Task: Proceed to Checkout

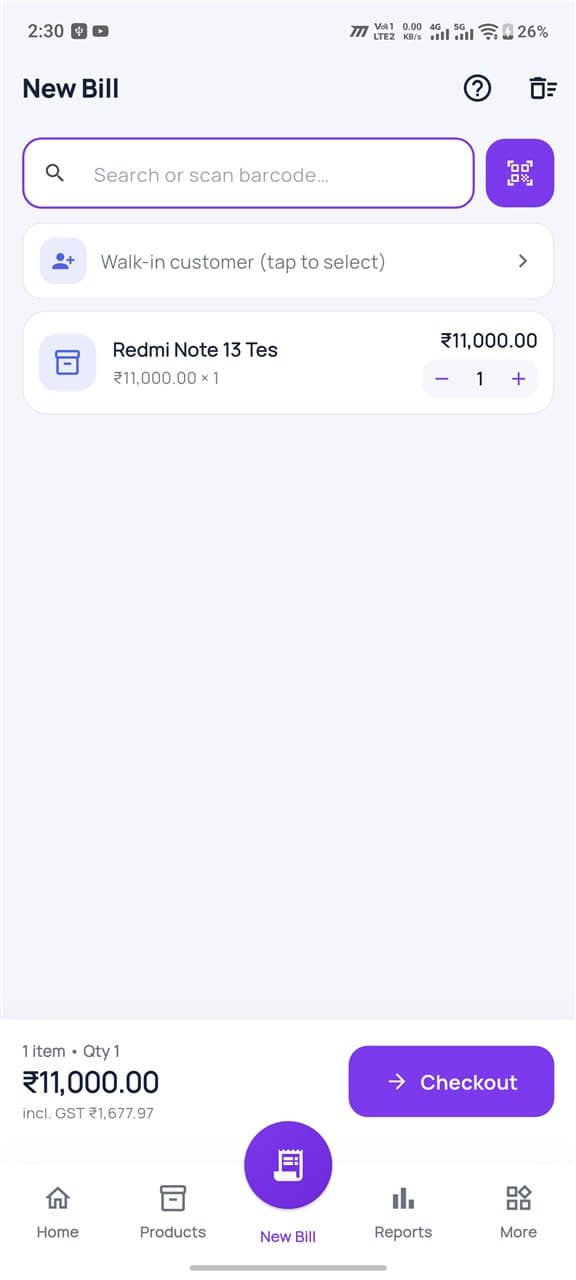Action: click(451, 1081)
